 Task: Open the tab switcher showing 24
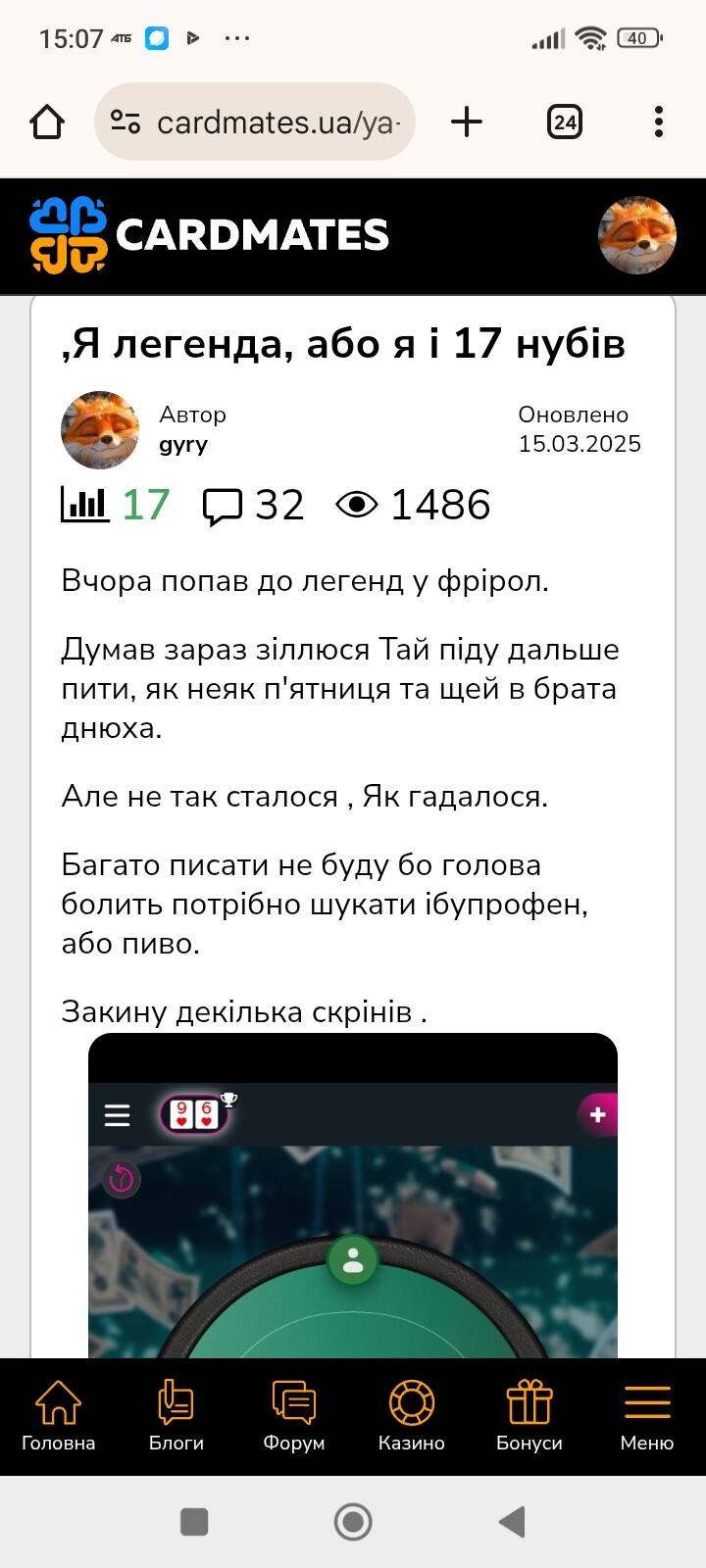(x=565, y=122)
